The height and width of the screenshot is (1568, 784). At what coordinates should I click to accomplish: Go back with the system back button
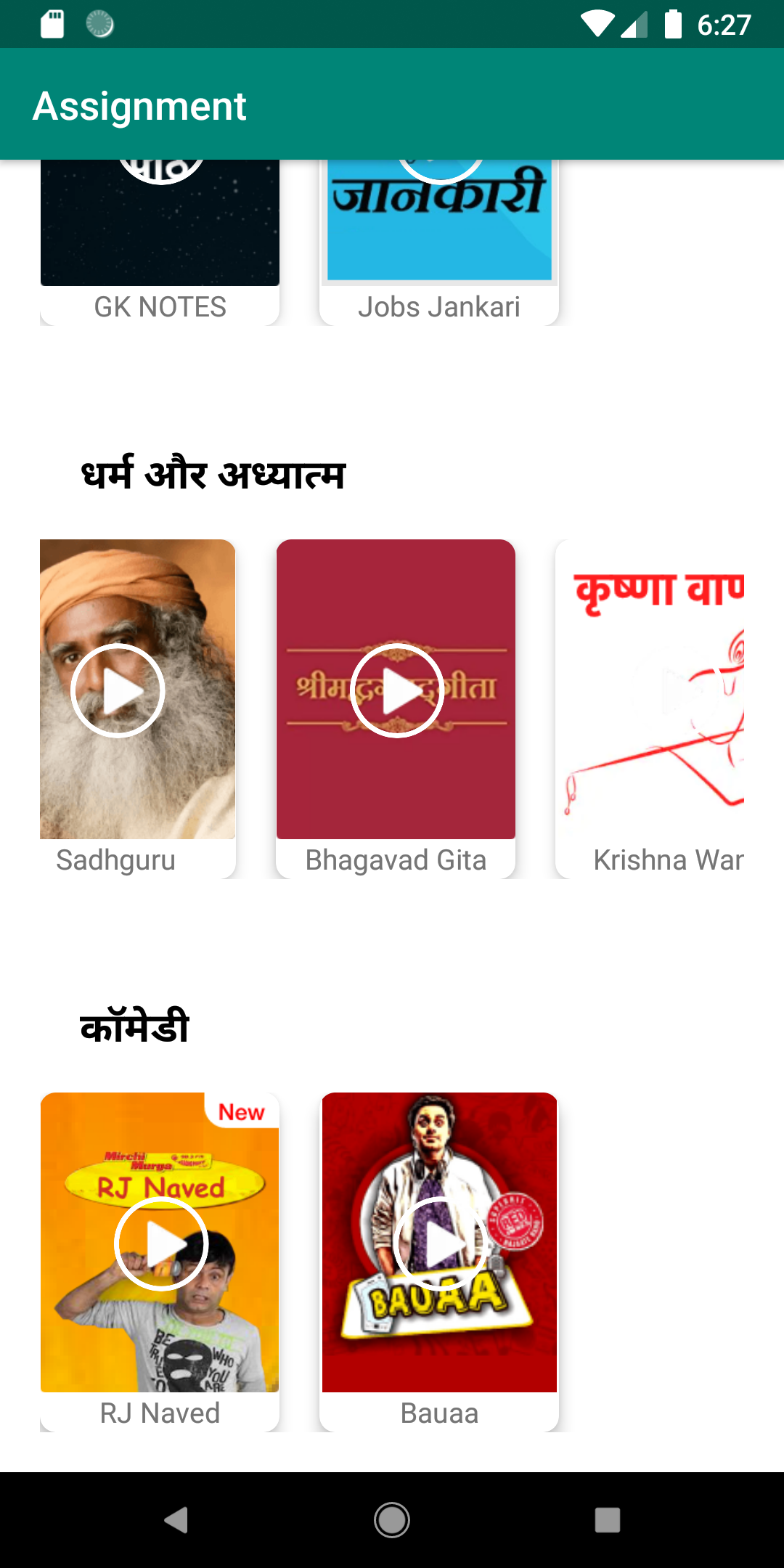tap(176, 1519)
